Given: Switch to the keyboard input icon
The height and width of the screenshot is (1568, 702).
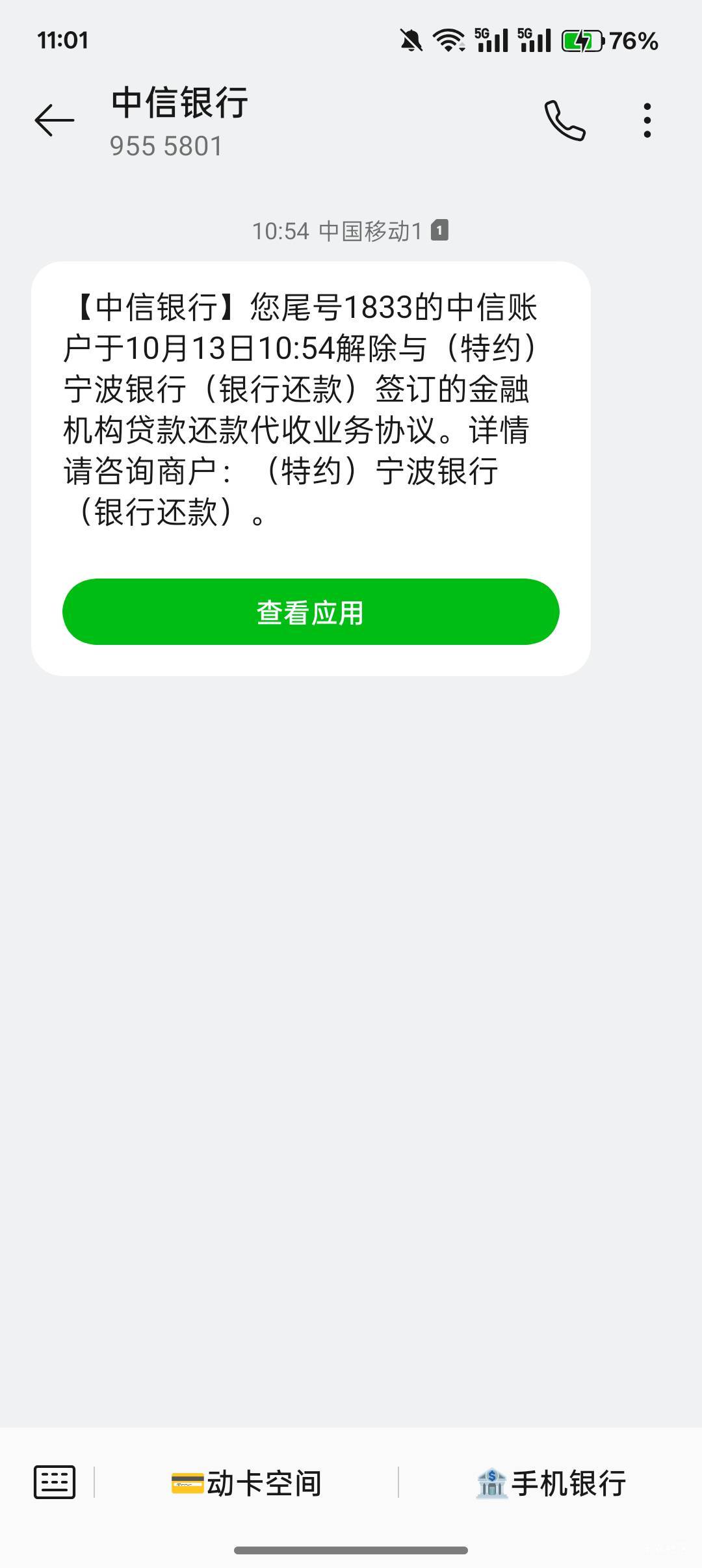Looking at the screenshot, I should click(x=55, y=1483).
